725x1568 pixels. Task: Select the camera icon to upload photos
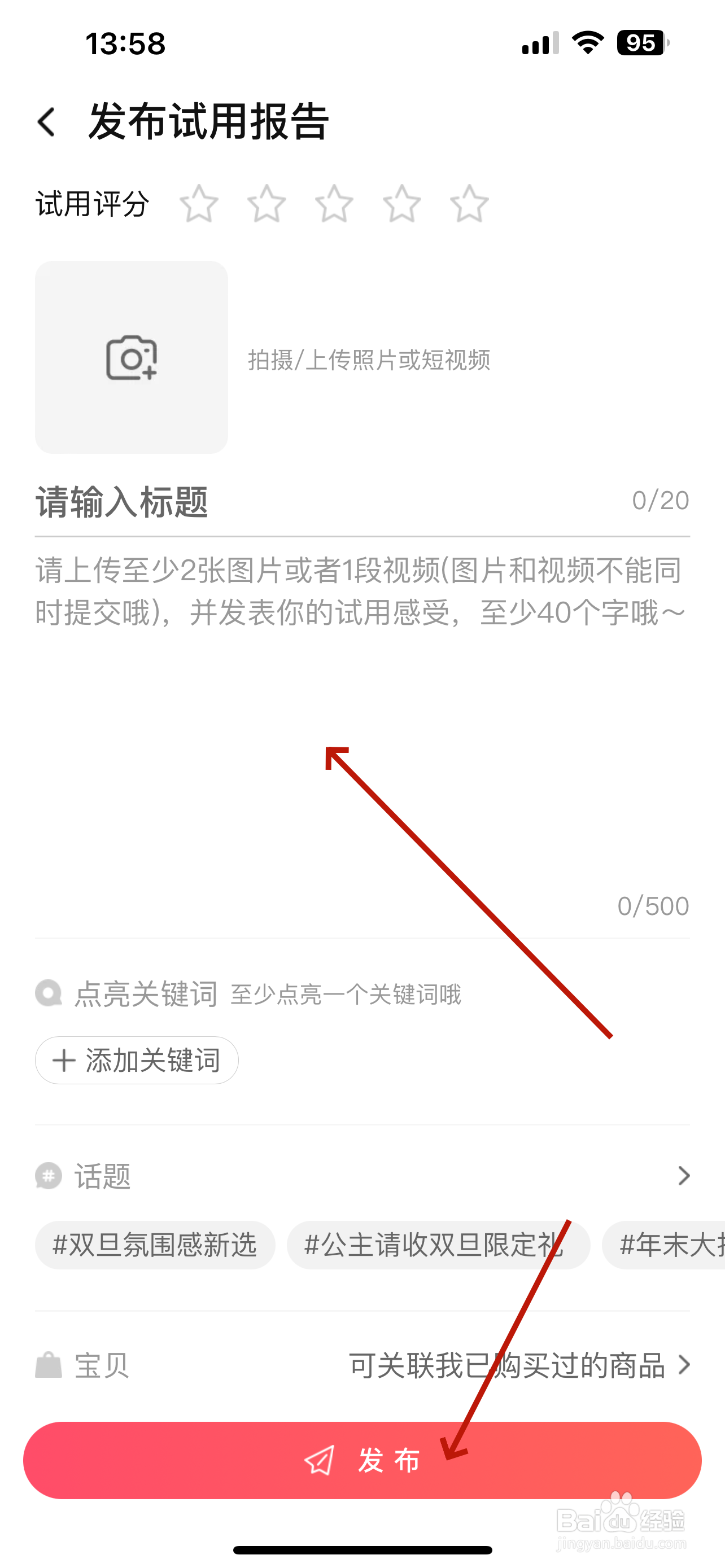[131, 359]
